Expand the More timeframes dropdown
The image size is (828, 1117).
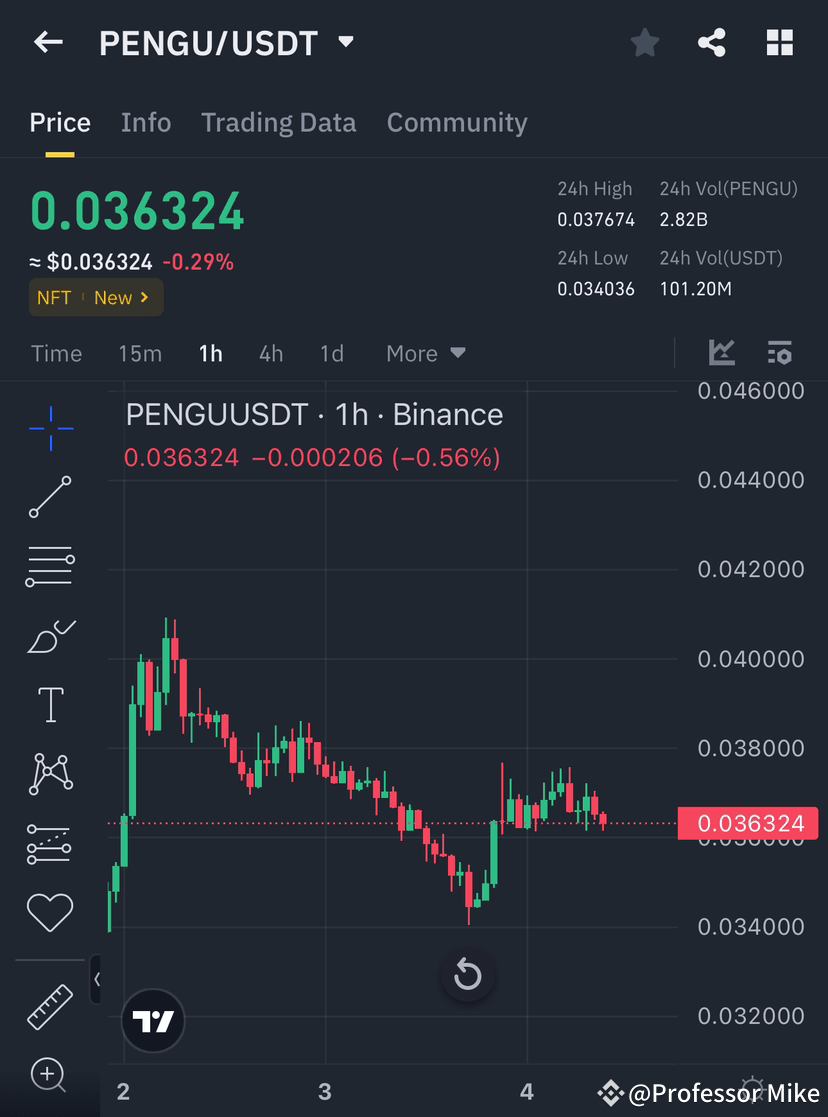click(x=425, y=353)
